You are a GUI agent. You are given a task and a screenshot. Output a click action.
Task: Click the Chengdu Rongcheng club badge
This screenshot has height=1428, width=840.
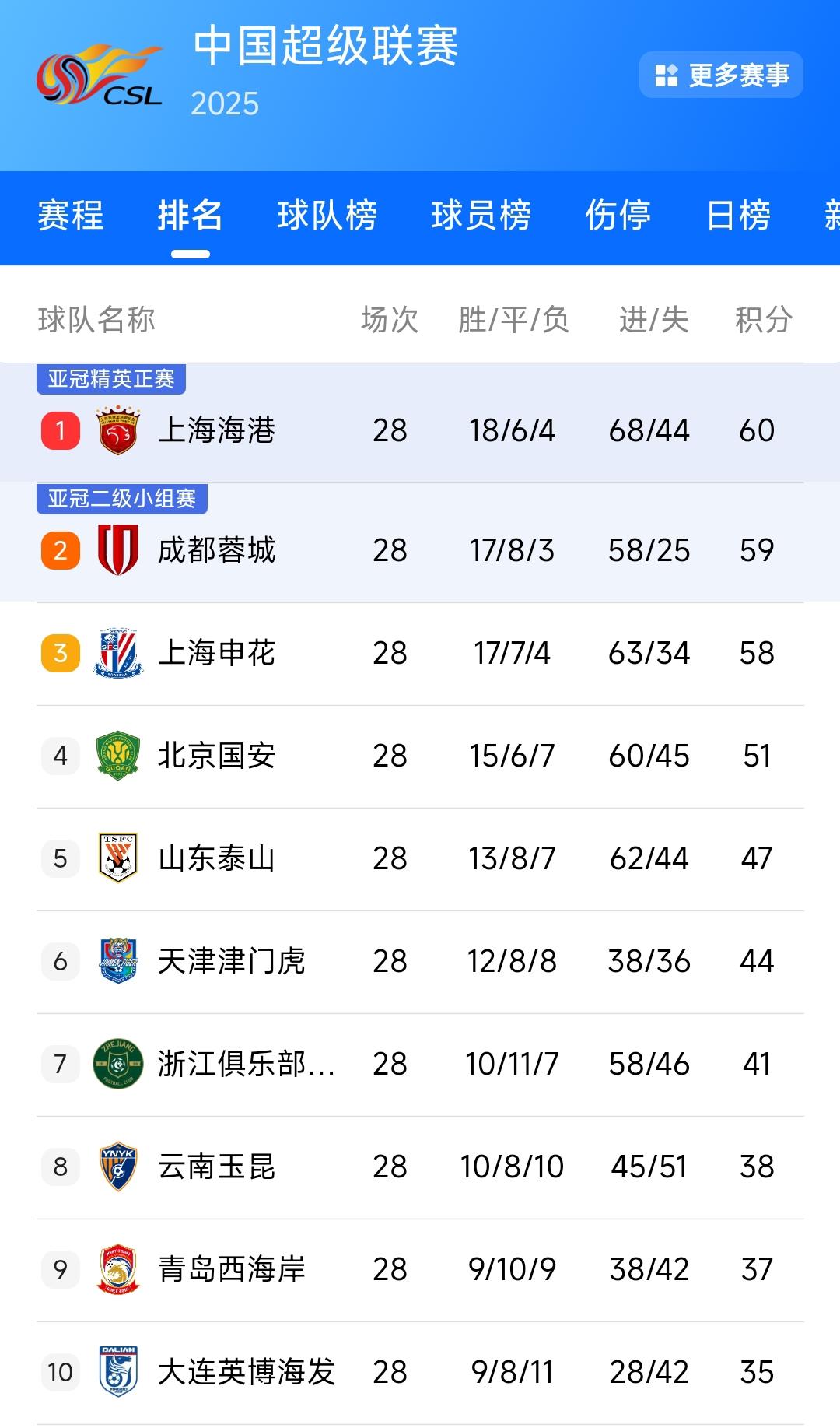click(x=115, y=549)
